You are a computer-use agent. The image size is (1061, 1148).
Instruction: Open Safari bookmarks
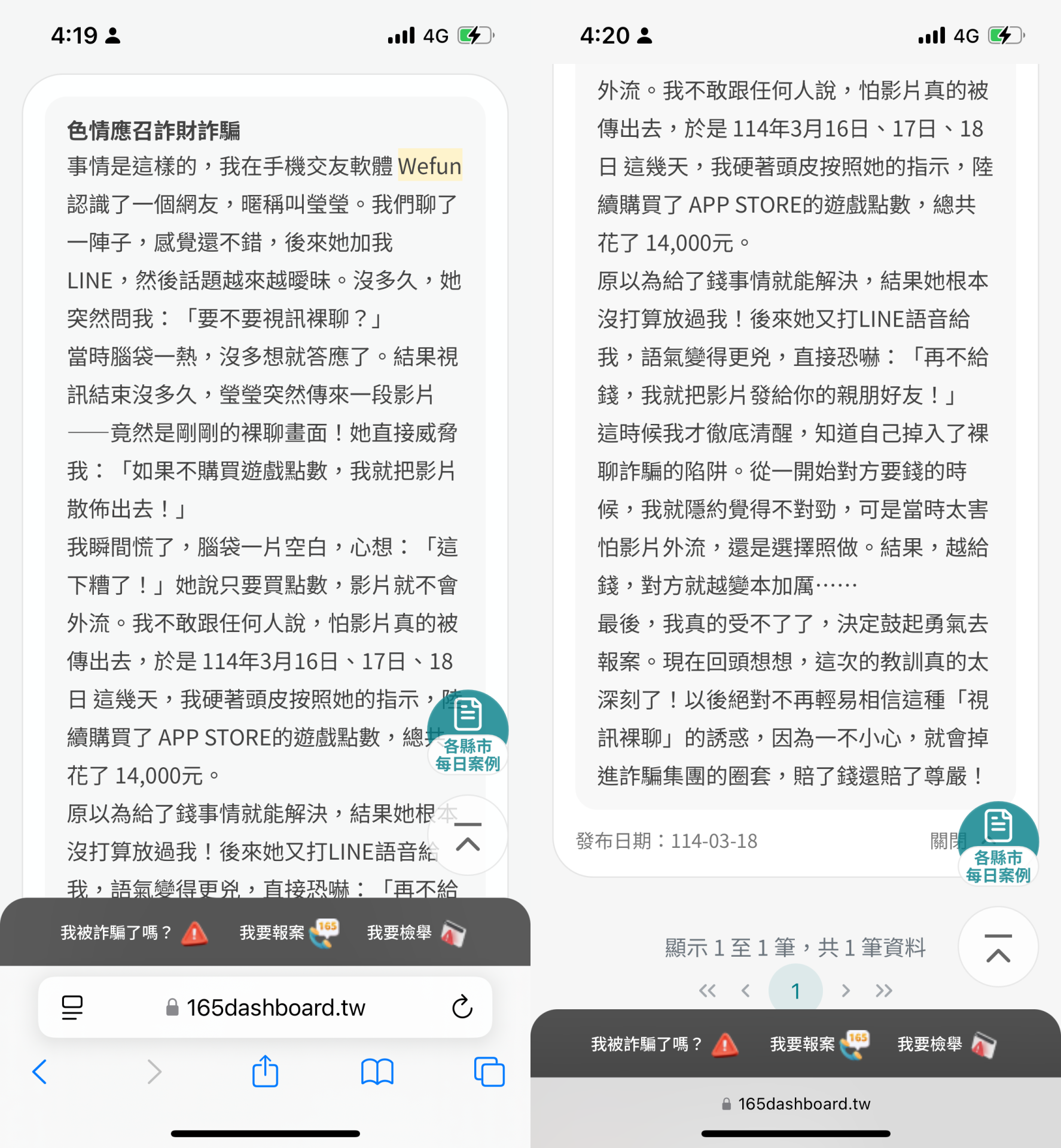[x=377, y=1071]
